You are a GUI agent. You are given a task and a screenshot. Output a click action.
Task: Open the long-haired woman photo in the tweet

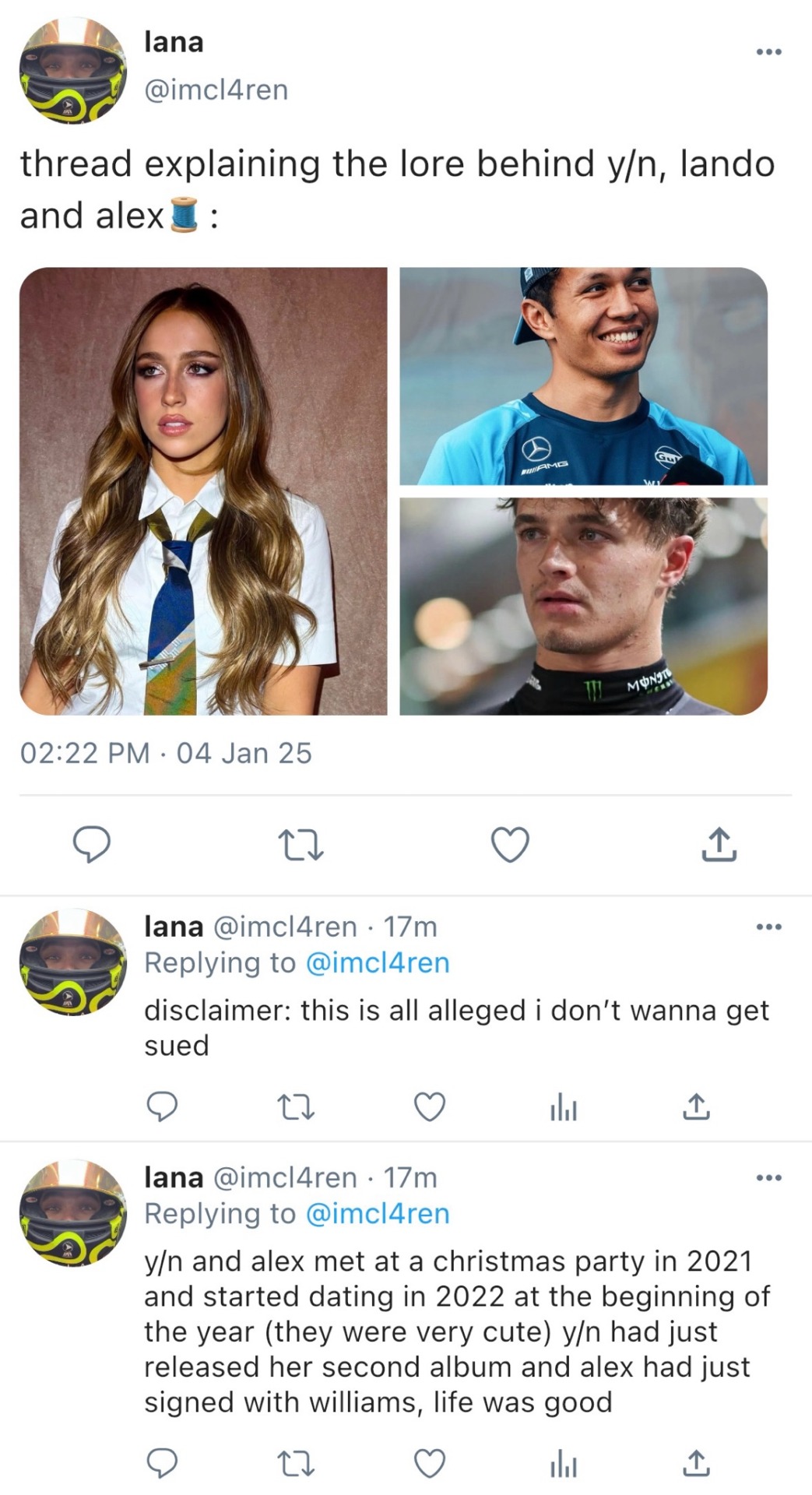tap(203, 491)
